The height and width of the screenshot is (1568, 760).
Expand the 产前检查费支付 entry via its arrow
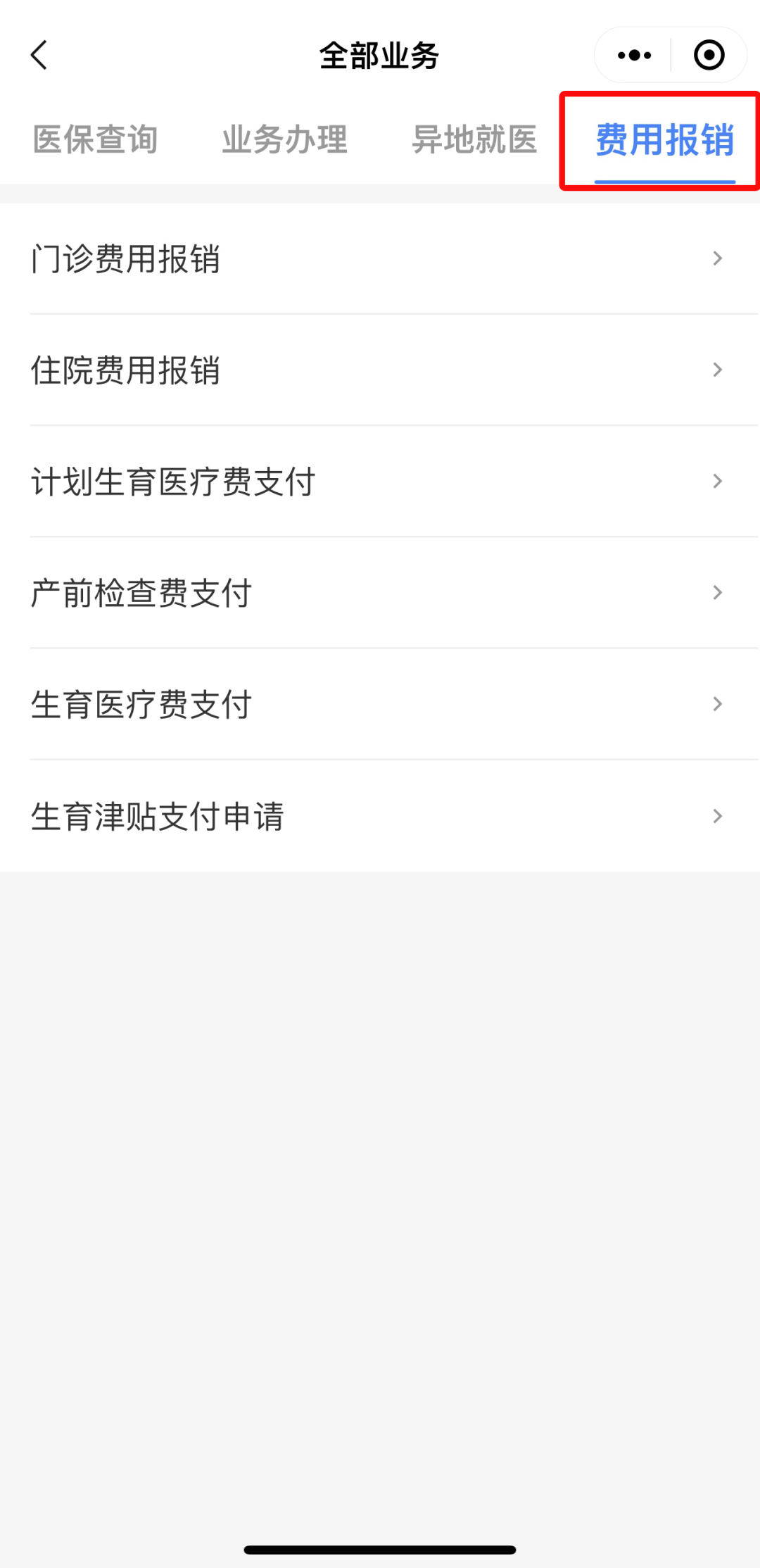(717, 592)
